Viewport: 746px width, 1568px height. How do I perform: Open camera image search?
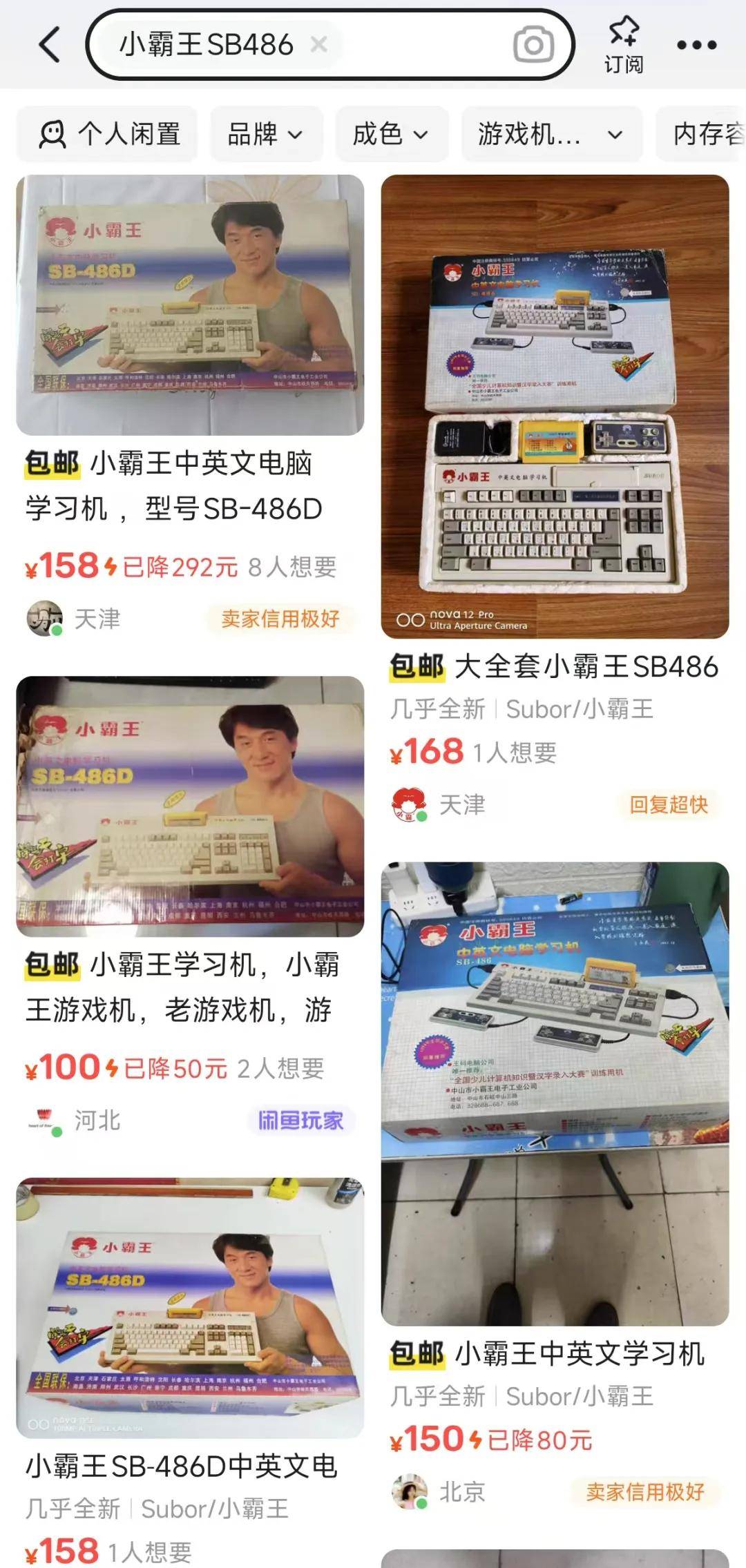tap(533, 45)
